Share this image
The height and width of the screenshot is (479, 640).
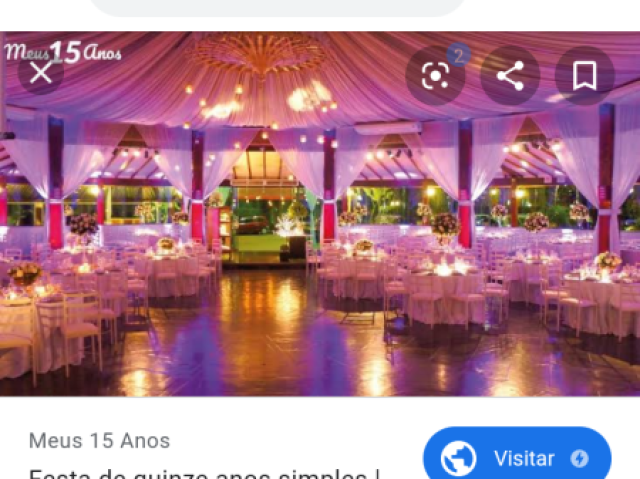click(510, 77)
